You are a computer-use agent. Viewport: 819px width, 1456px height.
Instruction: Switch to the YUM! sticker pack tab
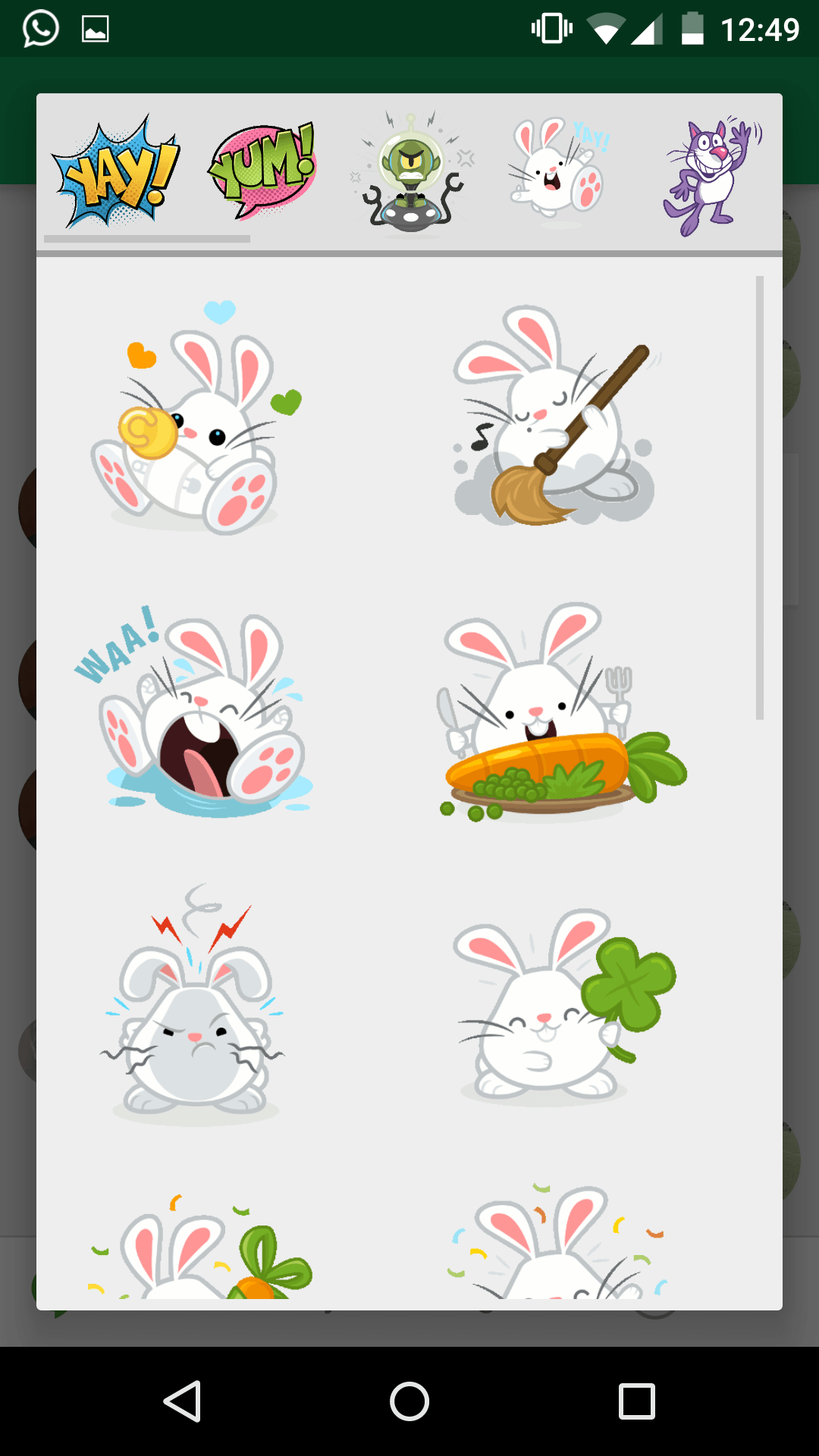click(262, 172)
